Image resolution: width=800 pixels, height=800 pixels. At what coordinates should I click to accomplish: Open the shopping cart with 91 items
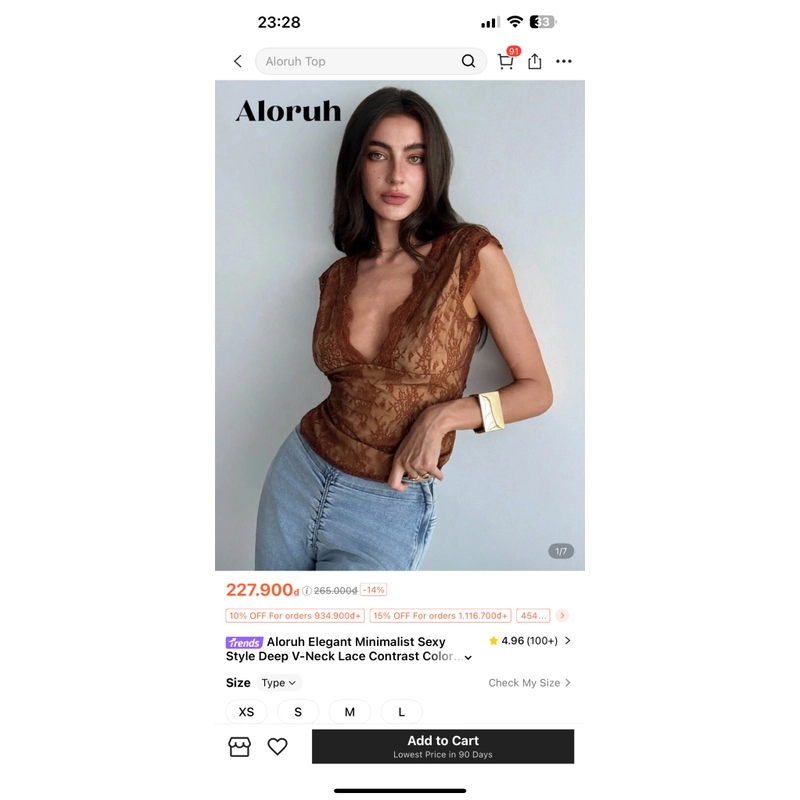click(x=506, y=61)
